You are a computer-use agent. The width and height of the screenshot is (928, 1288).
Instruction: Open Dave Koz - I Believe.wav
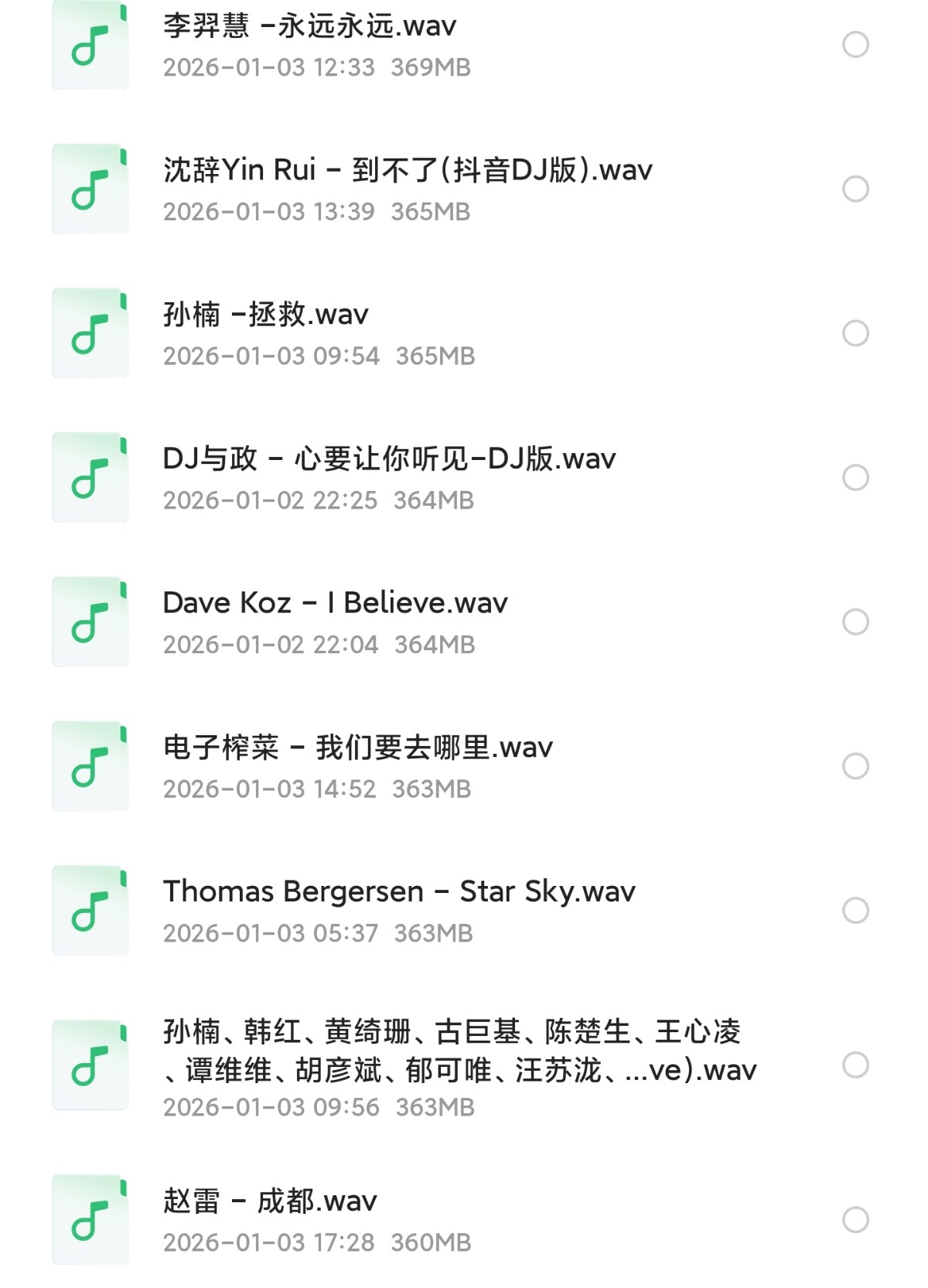click(335, 604)
